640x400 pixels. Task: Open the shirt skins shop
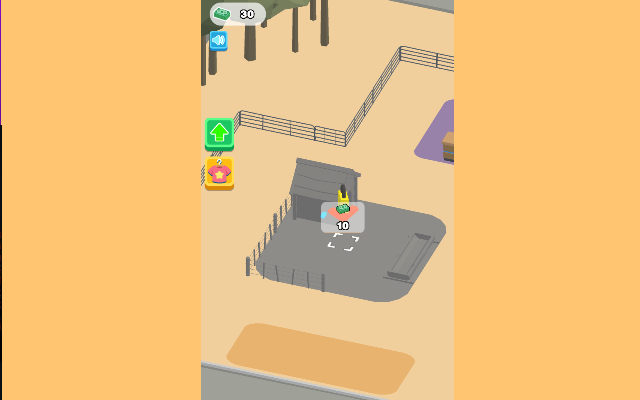click(219, 173)
